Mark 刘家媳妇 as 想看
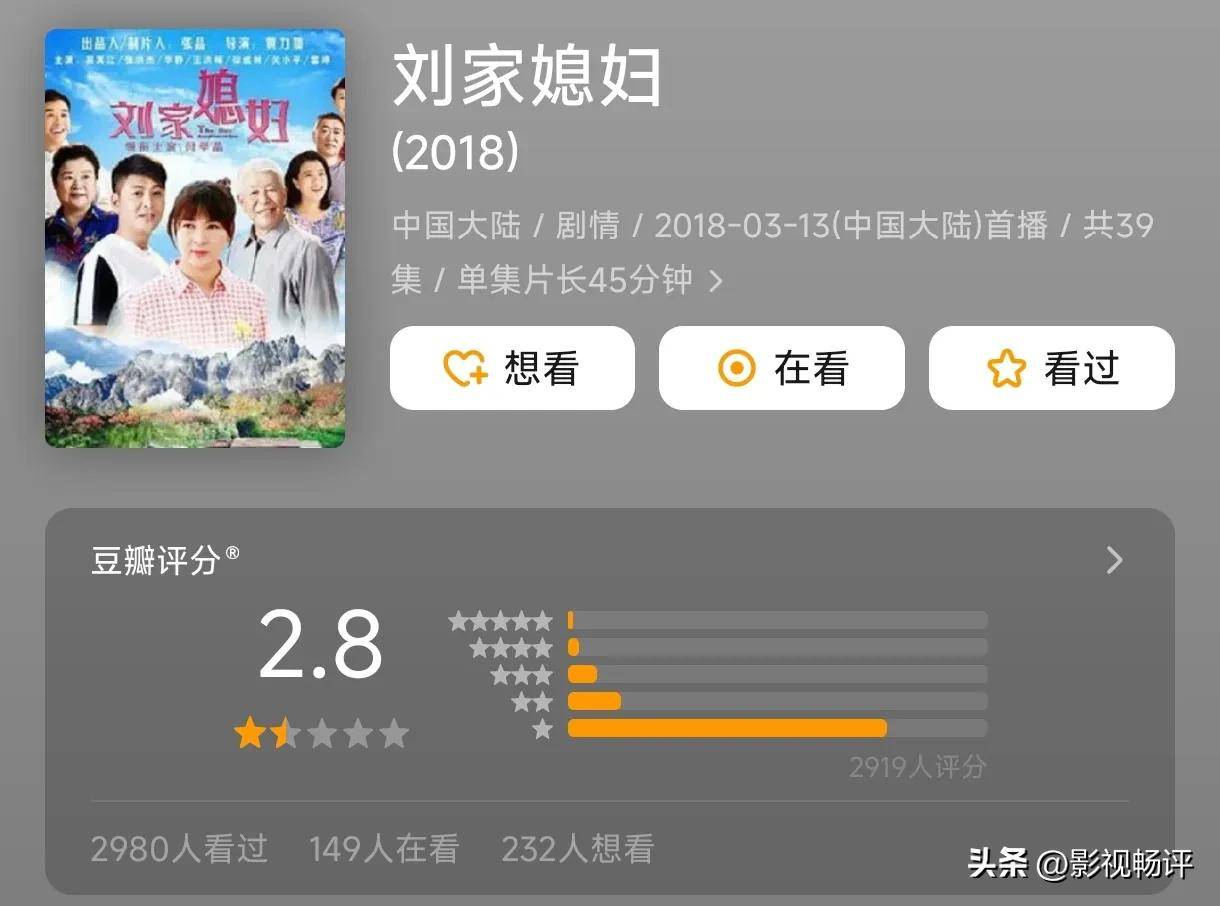The image size is (1220, 906). point(512,368)
